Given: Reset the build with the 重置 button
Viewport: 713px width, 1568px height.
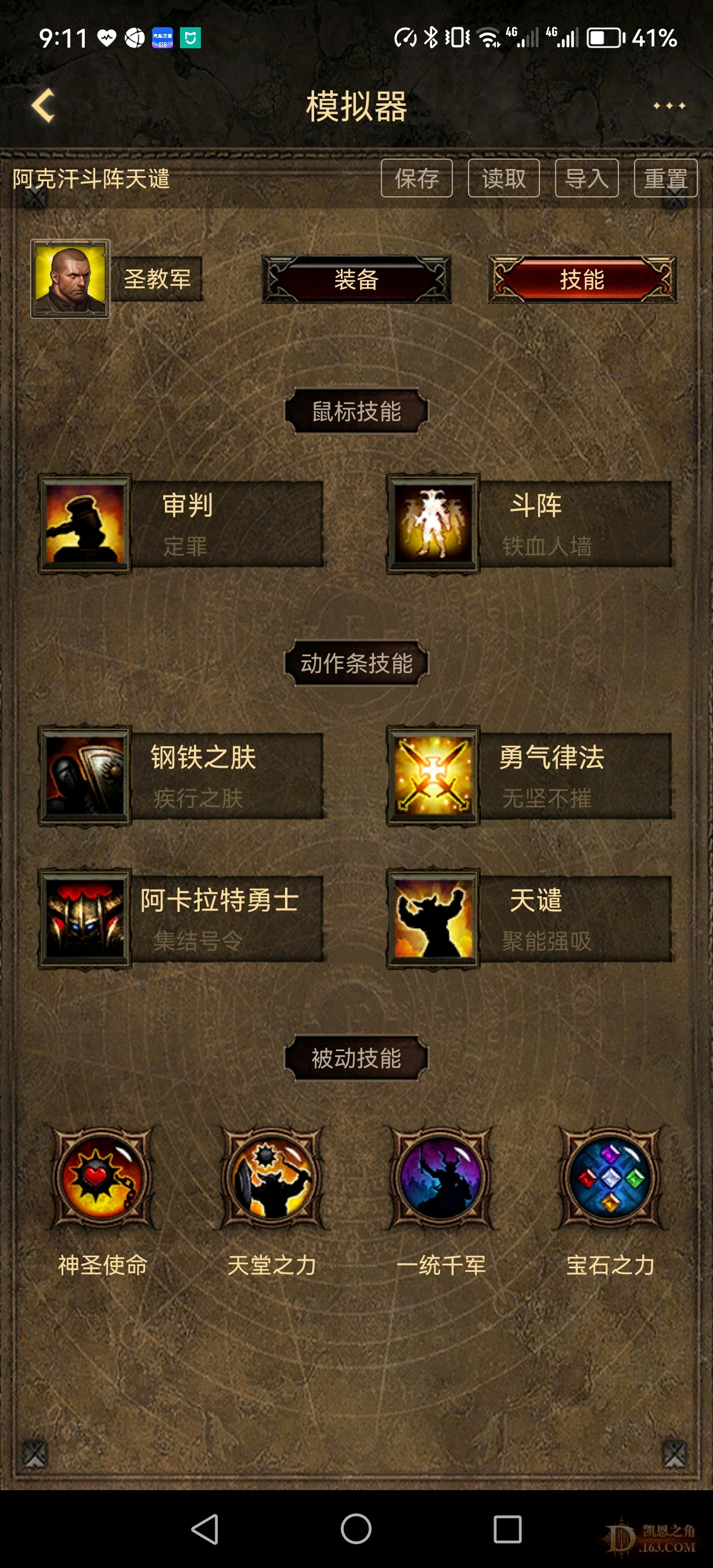Looking at the screenshot, I should (665, 178).
